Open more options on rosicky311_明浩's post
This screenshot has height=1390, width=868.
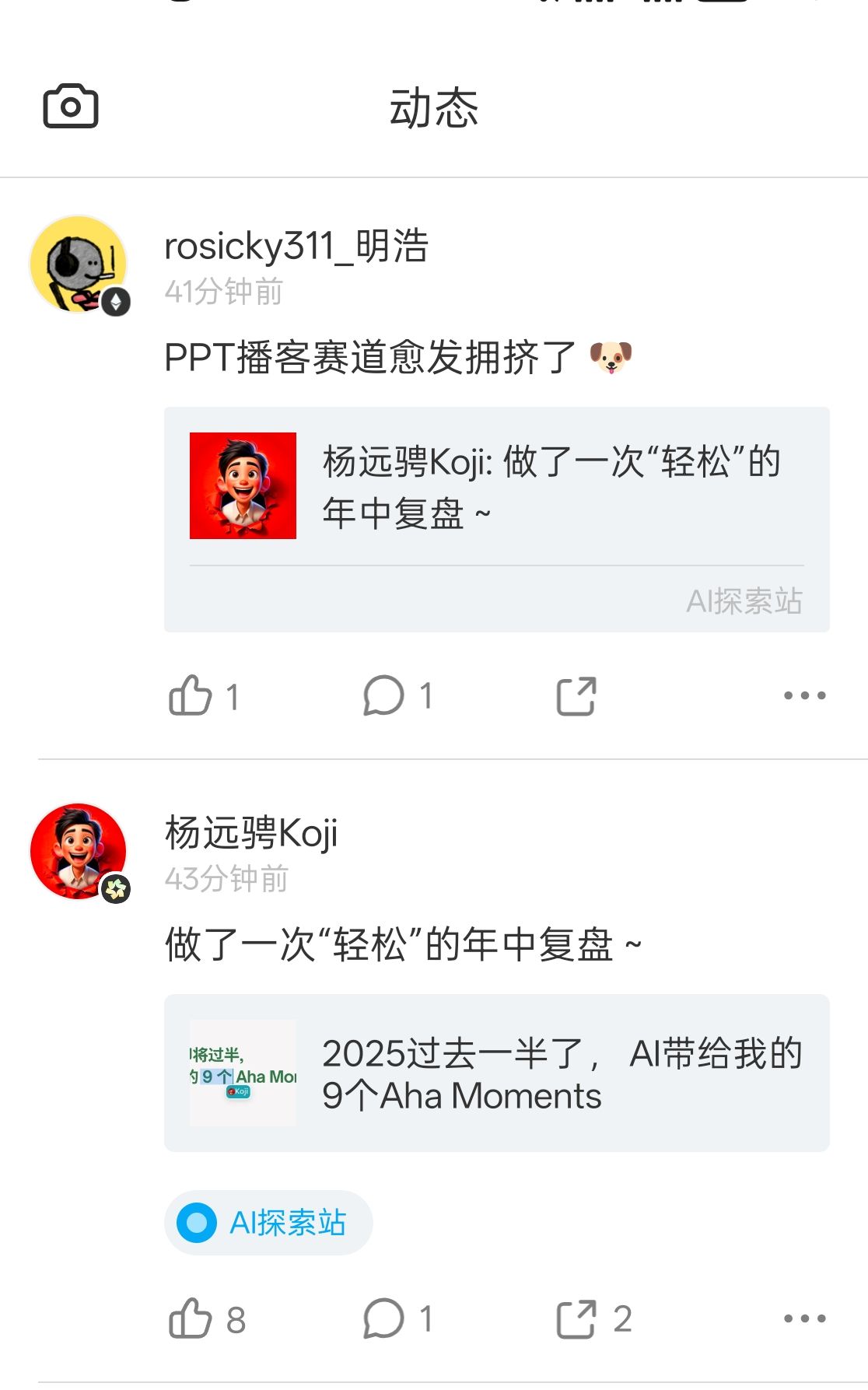[x=805, y=695]
